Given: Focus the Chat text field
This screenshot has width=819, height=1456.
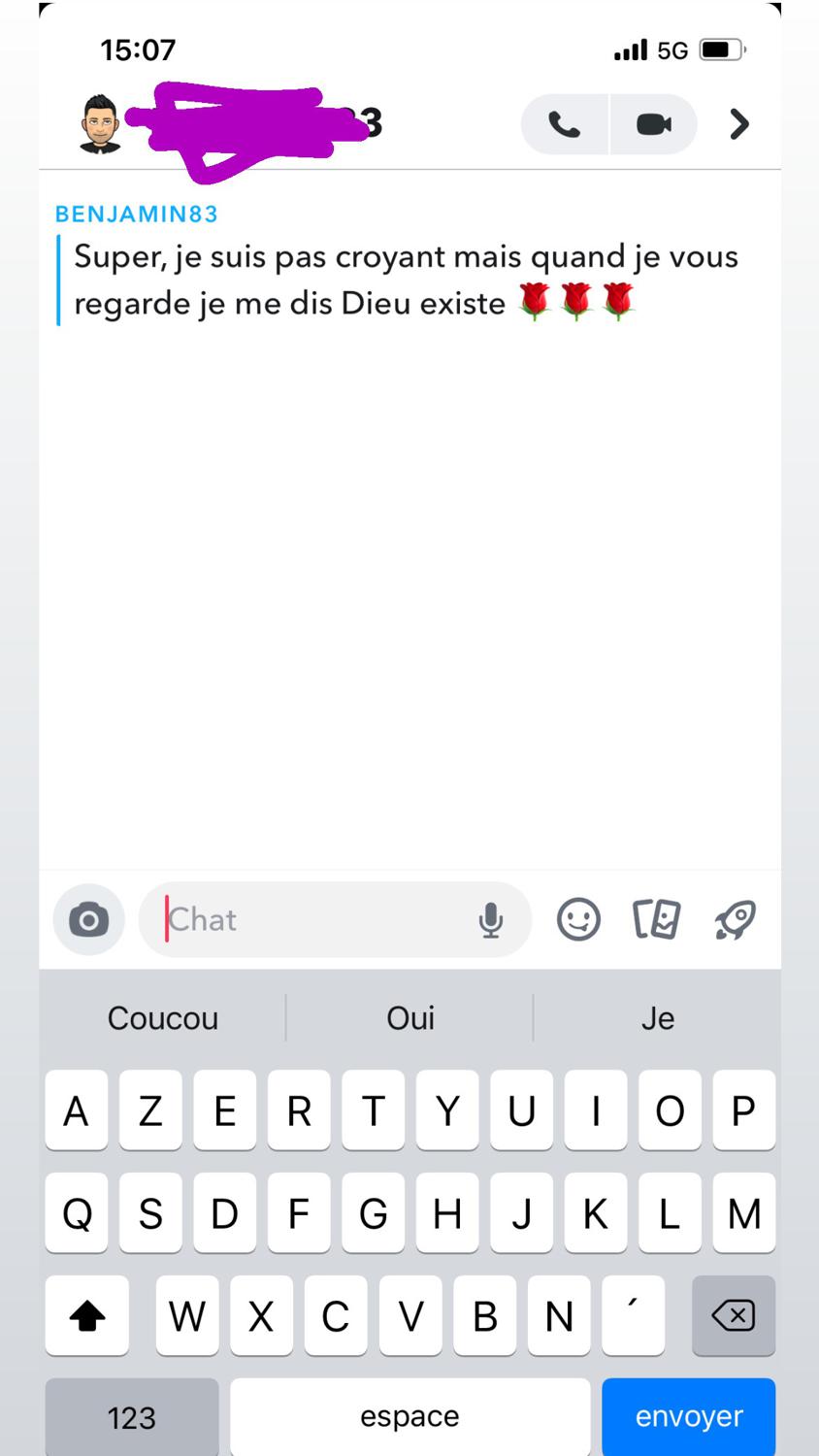Looking at the screenshot, I should pos(311,919).
